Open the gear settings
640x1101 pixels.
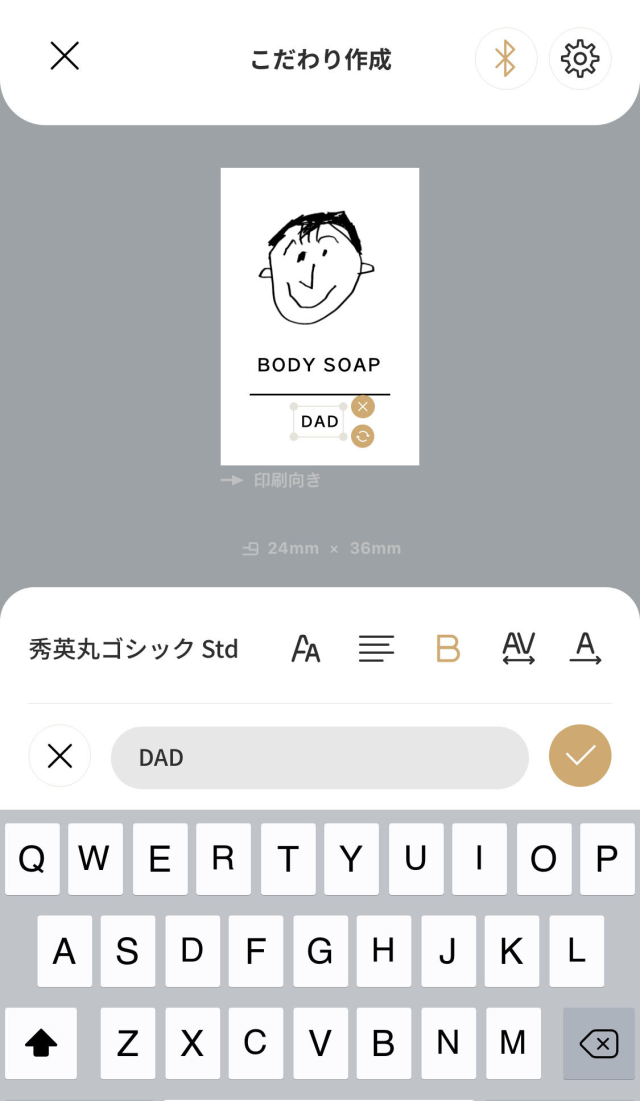(x=580, y=59)
